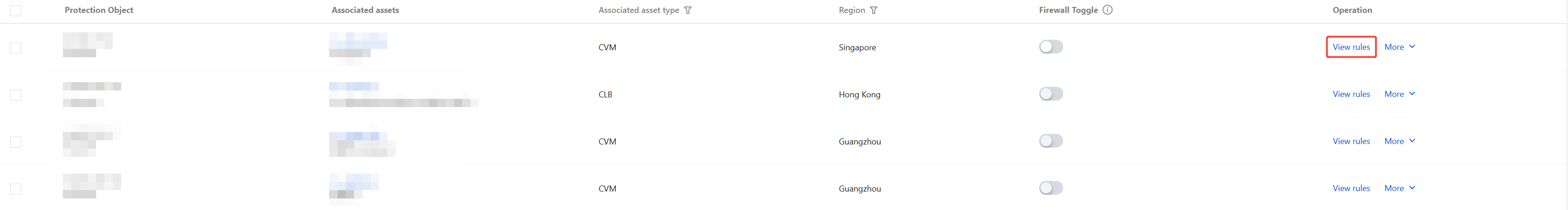Expand More menu in the Singapore row
1568x210 pixels.
(x=1399, y=47)
